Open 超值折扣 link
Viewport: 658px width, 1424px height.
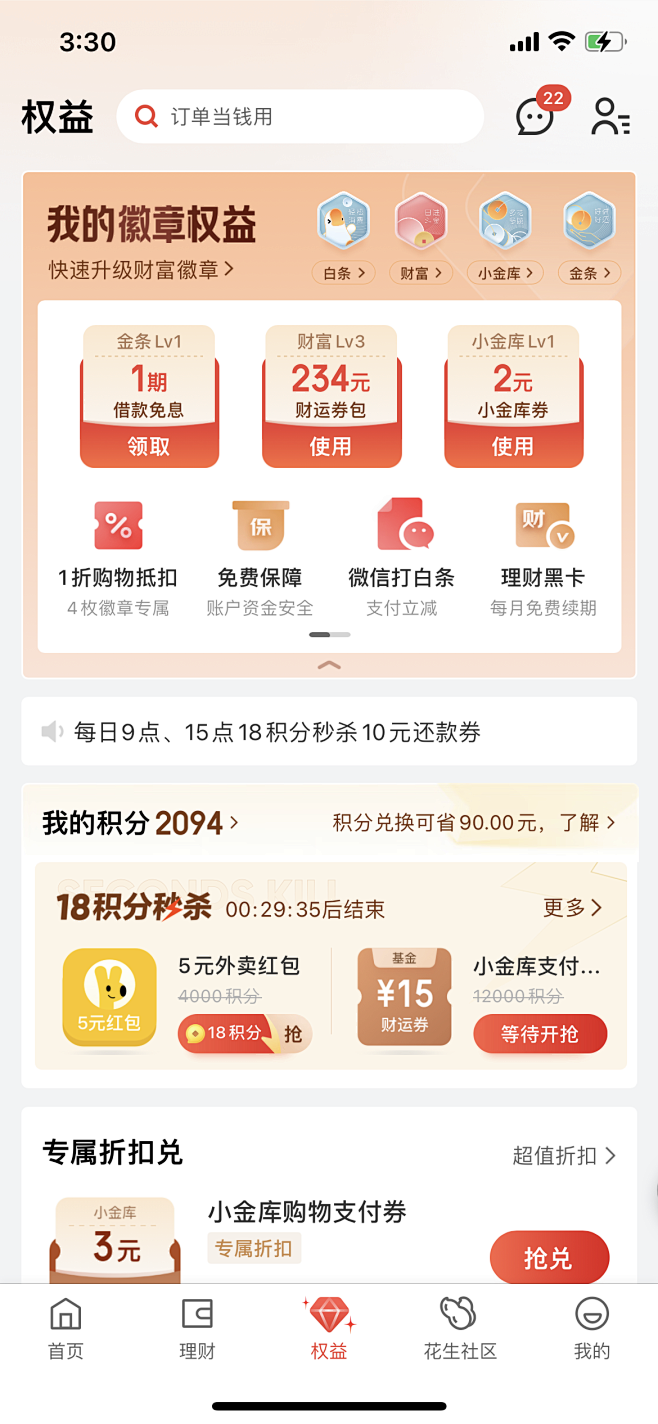click(565, 1155)
